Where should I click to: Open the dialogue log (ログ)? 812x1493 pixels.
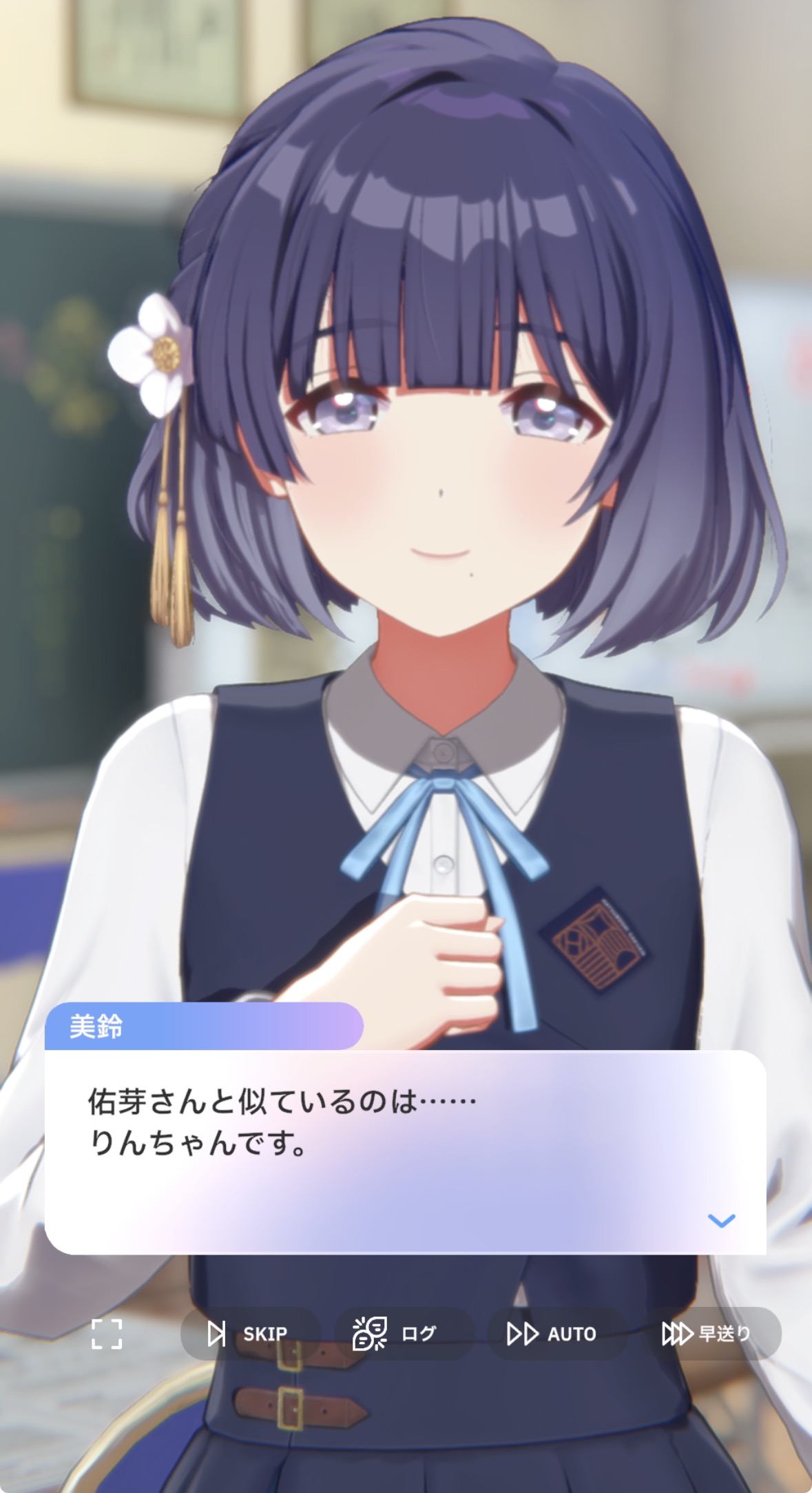point(403,1334)
